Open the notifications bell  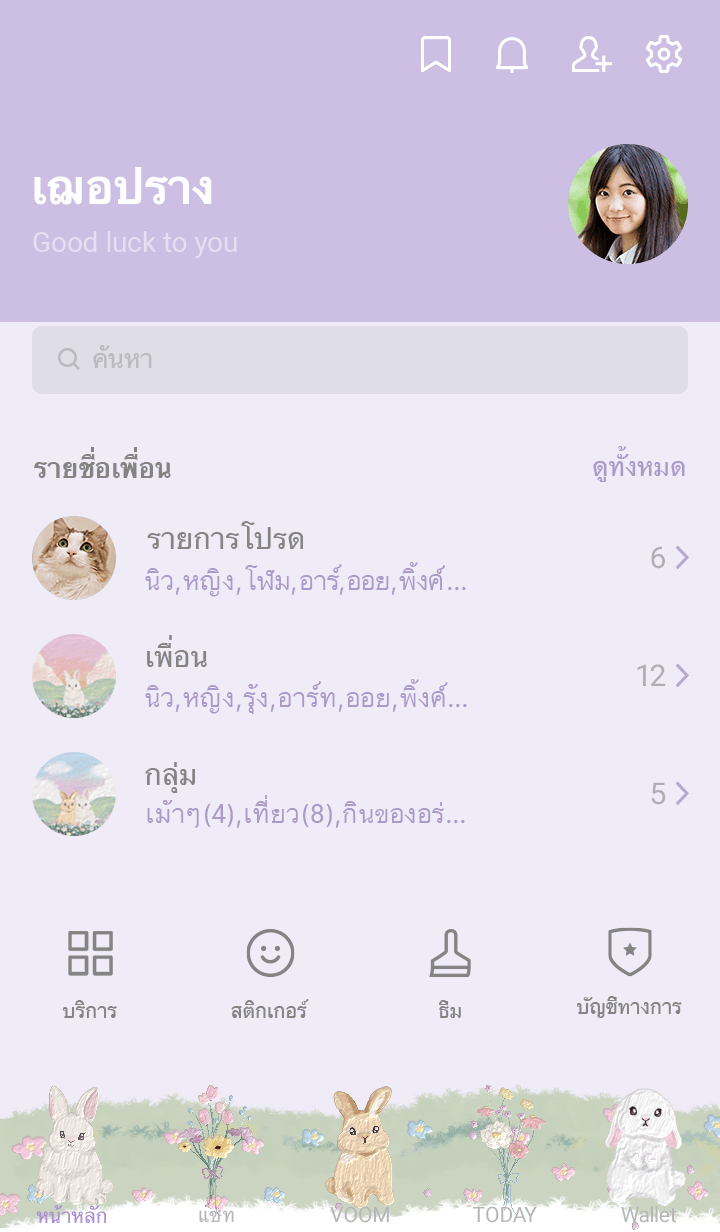[x=512, y=55]
